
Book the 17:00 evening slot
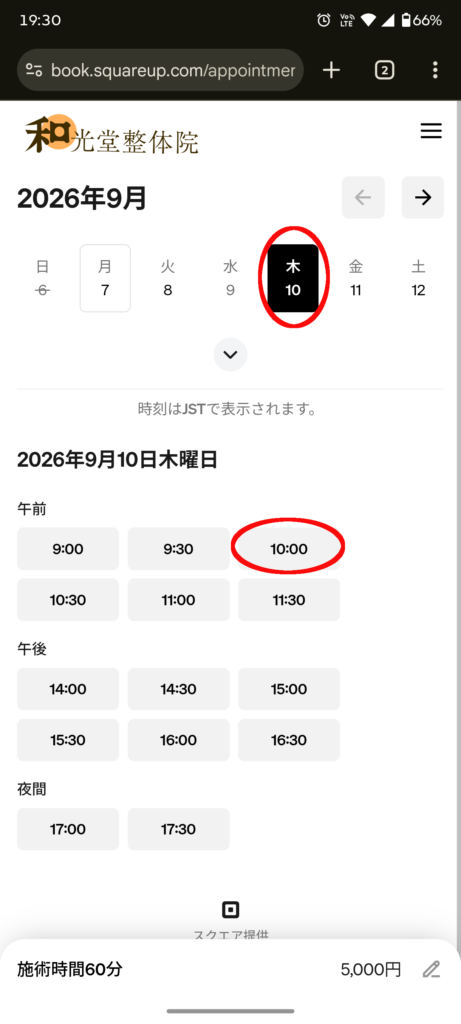click(68, 829)
